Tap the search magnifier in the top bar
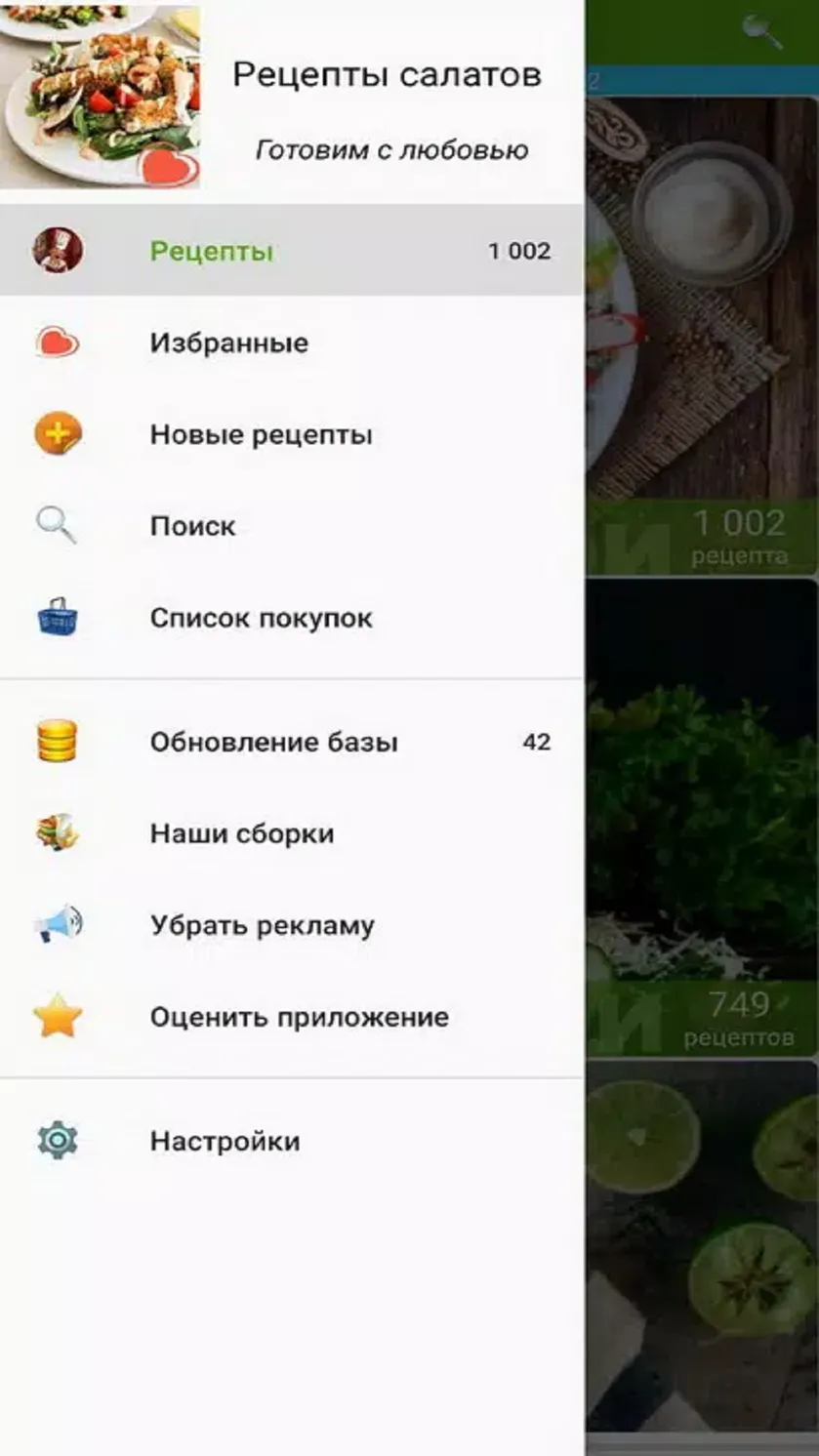 761,31
